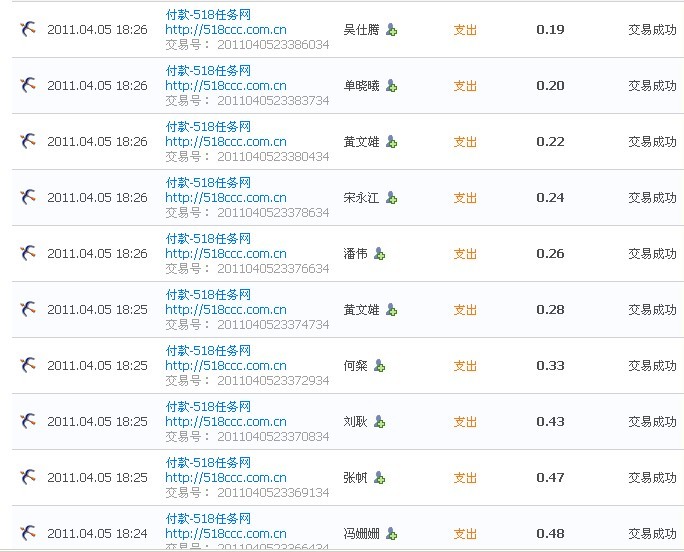684x552 pixels.
Task: Open the 付款-518任务网 link for 何粲's 0.33 payment
Action: [208, 351]
